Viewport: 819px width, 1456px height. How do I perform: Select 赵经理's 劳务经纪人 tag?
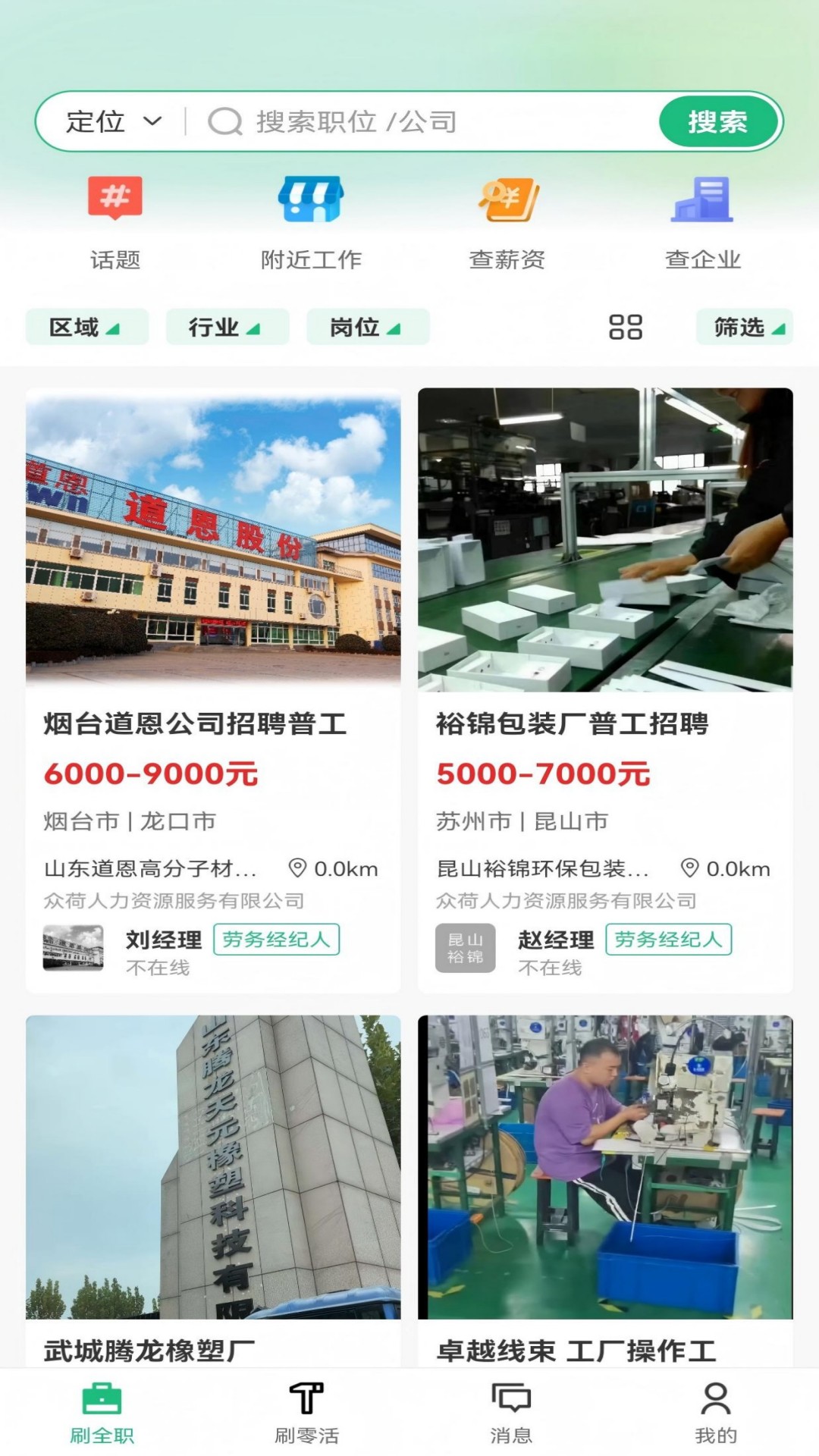668,940
